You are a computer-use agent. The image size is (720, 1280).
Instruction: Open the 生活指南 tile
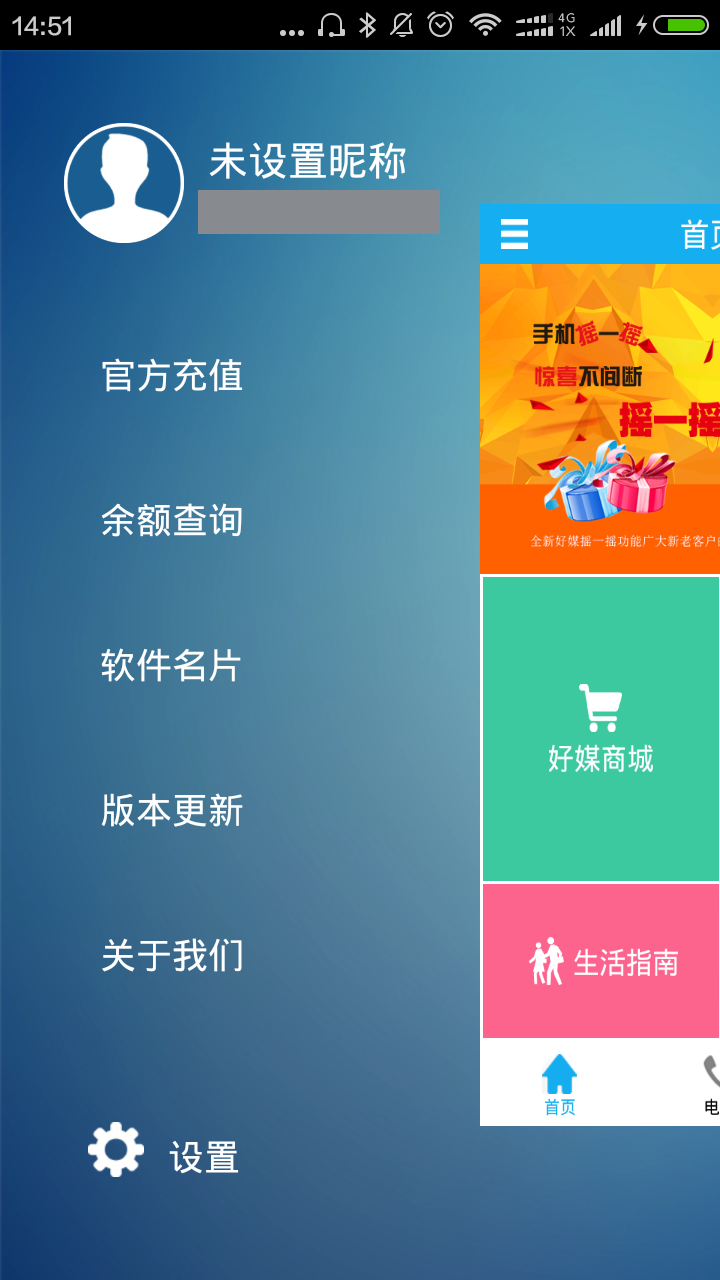(x=601, y=961)
